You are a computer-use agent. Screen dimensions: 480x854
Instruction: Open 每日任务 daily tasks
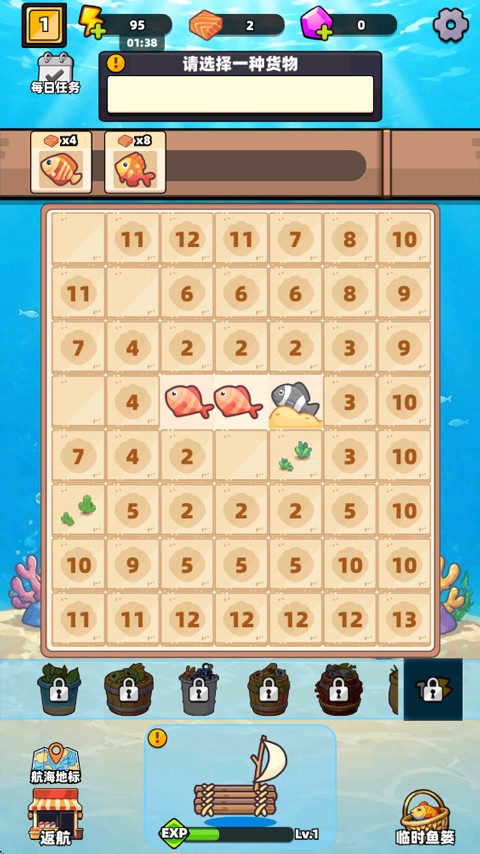pyautogui.click(x=56, y=74)
